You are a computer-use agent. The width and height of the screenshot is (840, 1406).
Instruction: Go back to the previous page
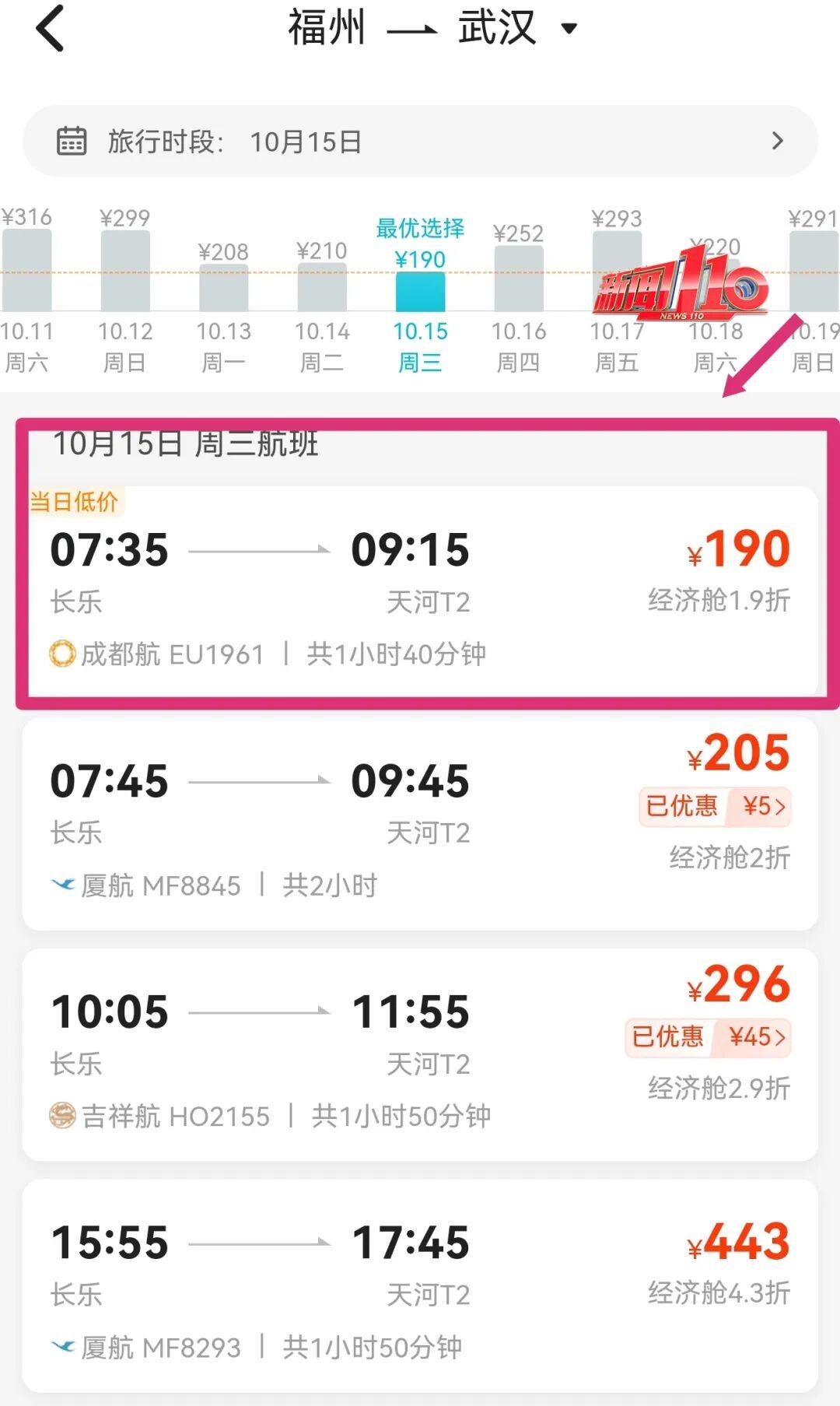coord(50,29)
